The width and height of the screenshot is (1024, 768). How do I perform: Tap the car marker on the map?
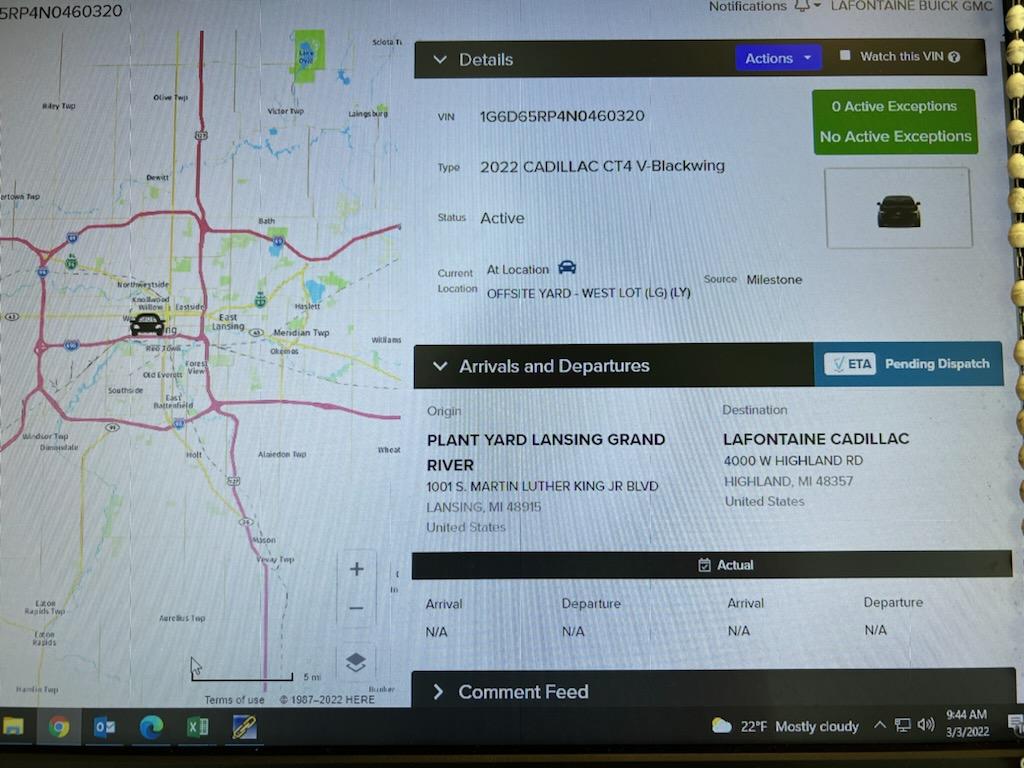tap(147, 323)
